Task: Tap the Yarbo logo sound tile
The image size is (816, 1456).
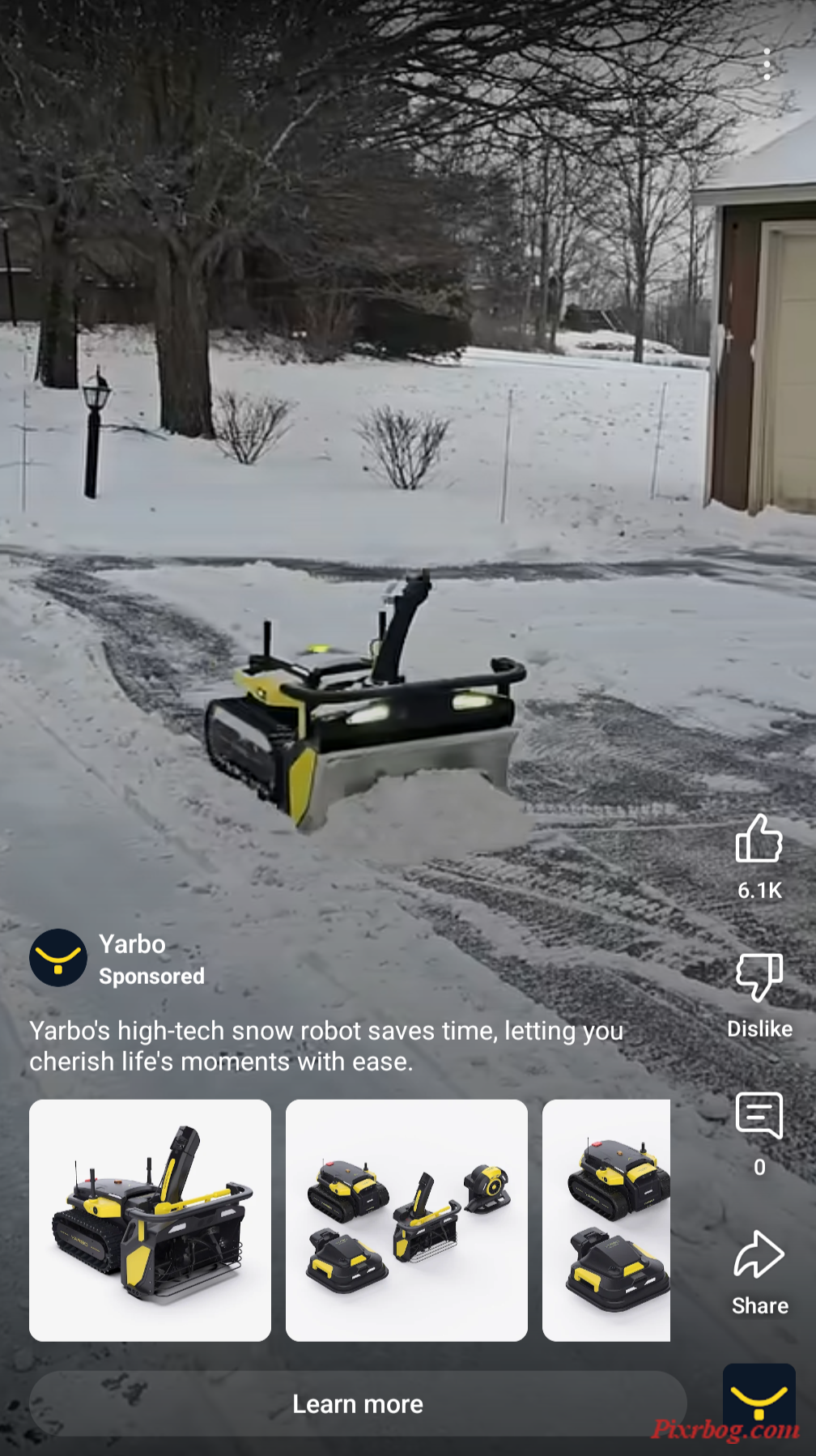Action: 759,1399
